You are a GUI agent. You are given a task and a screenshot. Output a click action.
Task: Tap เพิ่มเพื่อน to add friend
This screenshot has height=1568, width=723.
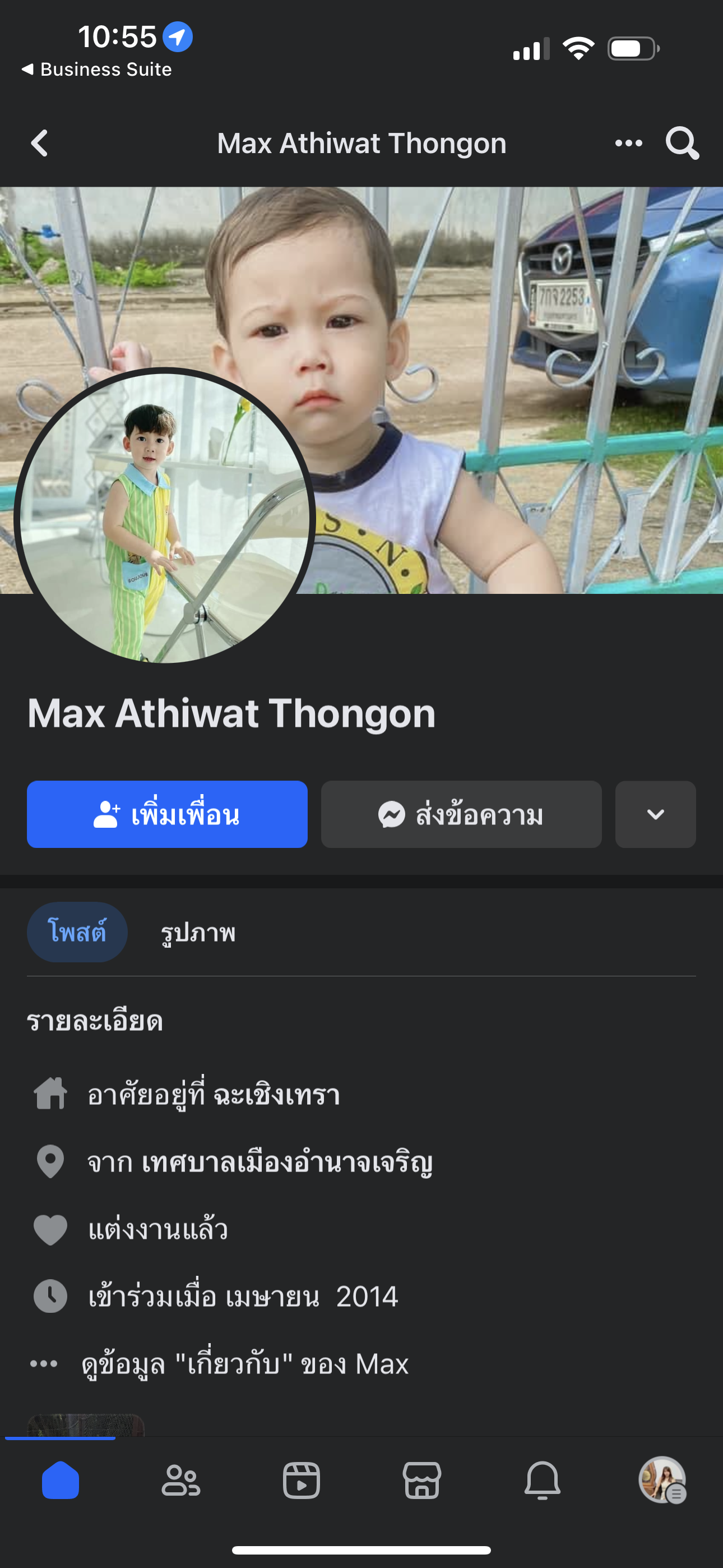point(167,814)
